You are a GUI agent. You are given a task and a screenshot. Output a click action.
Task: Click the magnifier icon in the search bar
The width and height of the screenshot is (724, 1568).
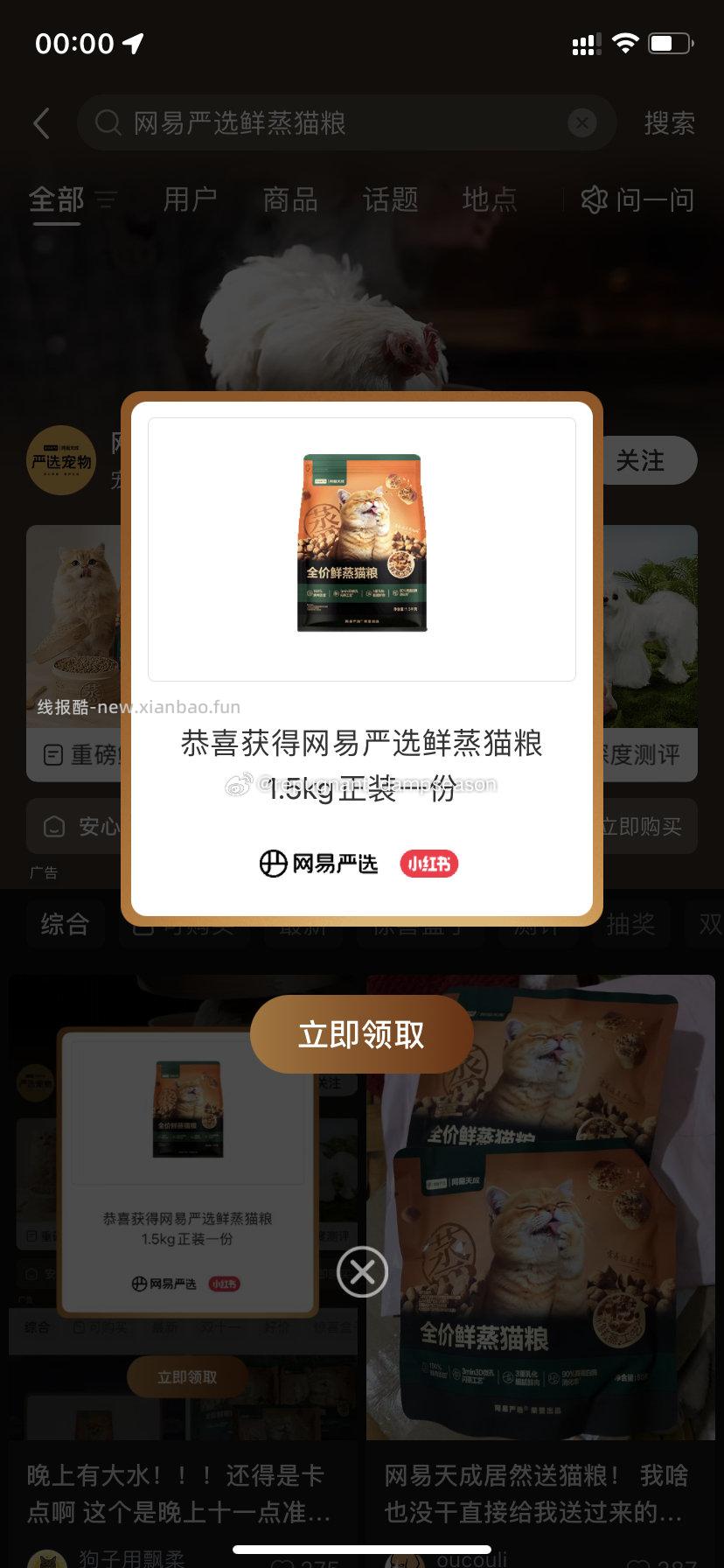click(x=108, y=122)
